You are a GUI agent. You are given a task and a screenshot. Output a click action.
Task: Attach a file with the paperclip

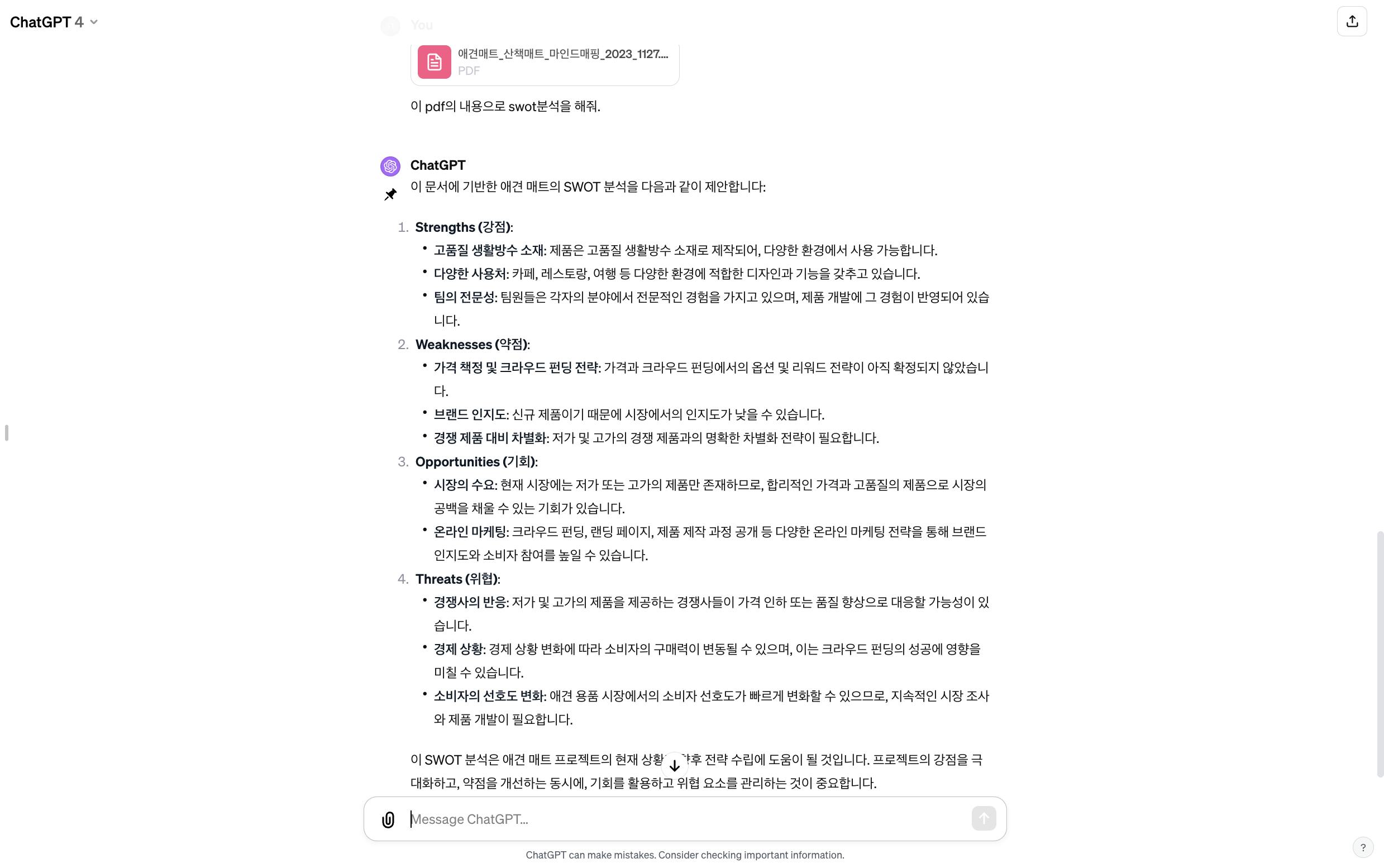point(388,819)
